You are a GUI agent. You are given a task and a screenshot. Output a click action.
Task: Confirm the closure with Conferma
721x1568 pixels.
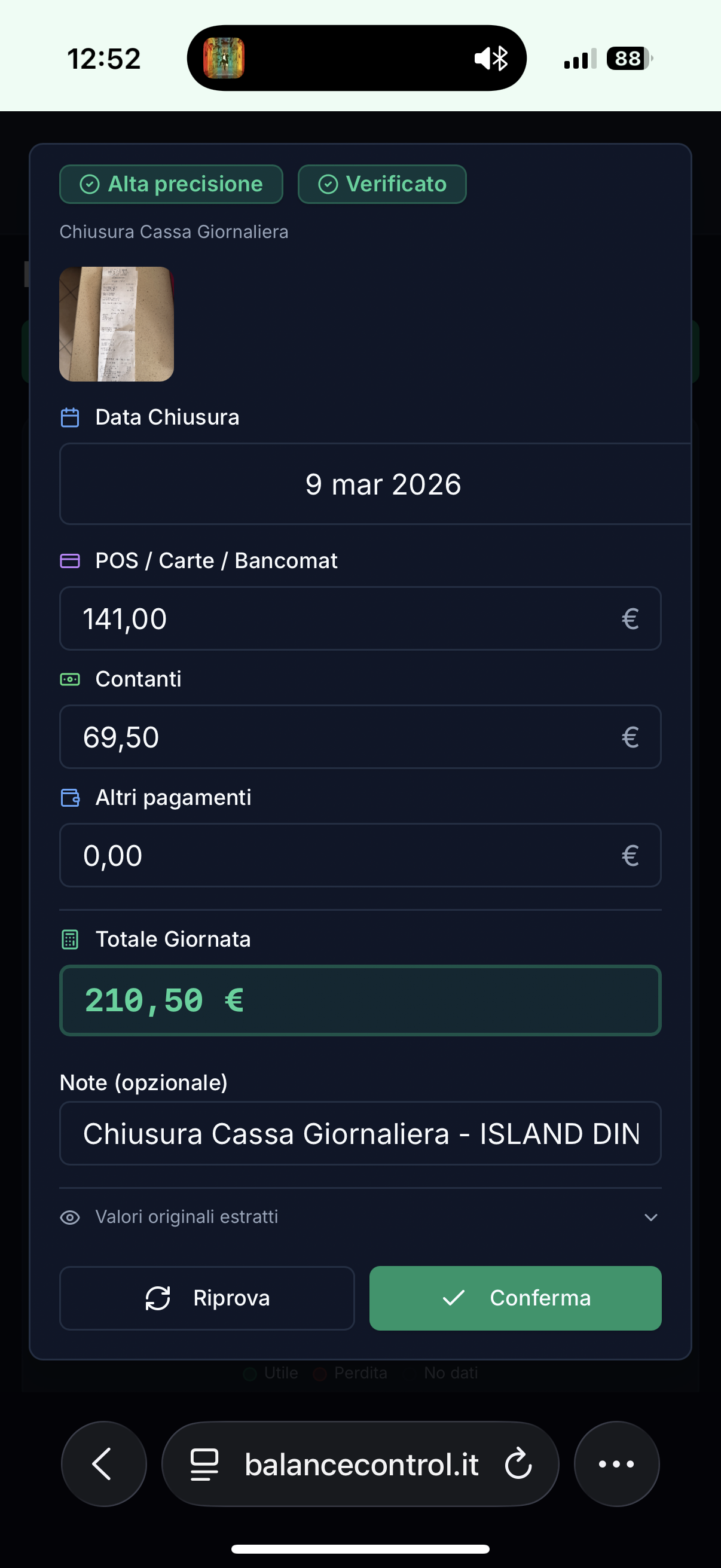(515, 1298)
